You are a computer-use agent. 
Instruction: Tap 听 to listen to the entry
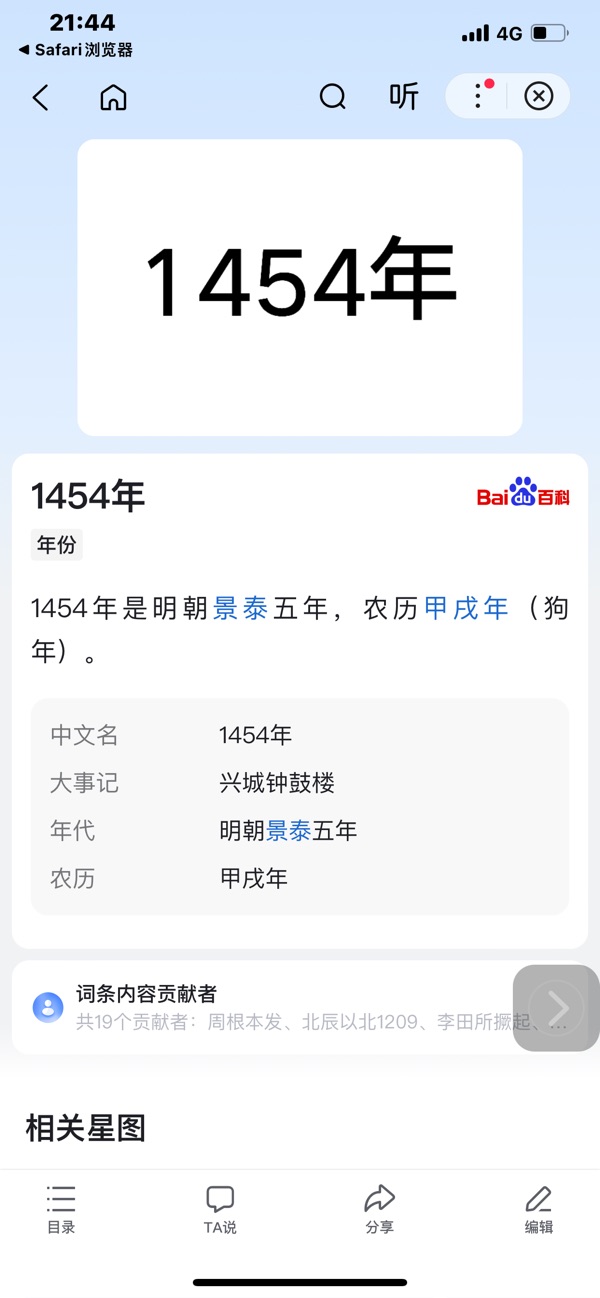point(404,97)
